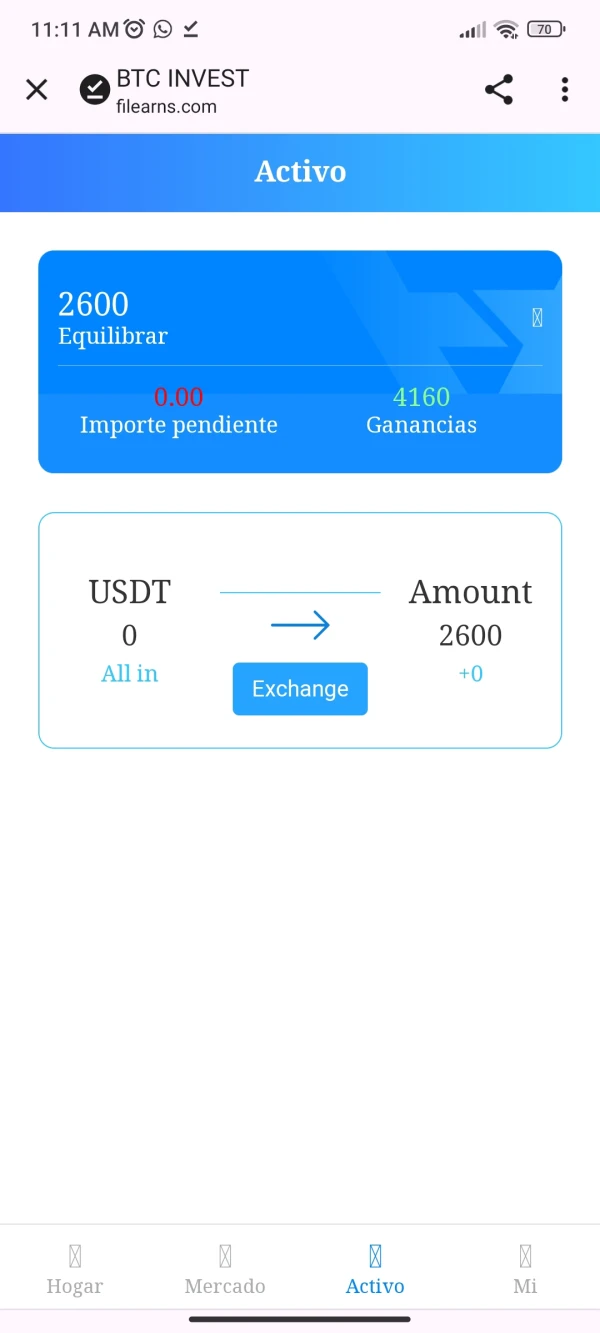600x1333 pixels.
Task: Select the Activo tab
Action: [375, 1269]
